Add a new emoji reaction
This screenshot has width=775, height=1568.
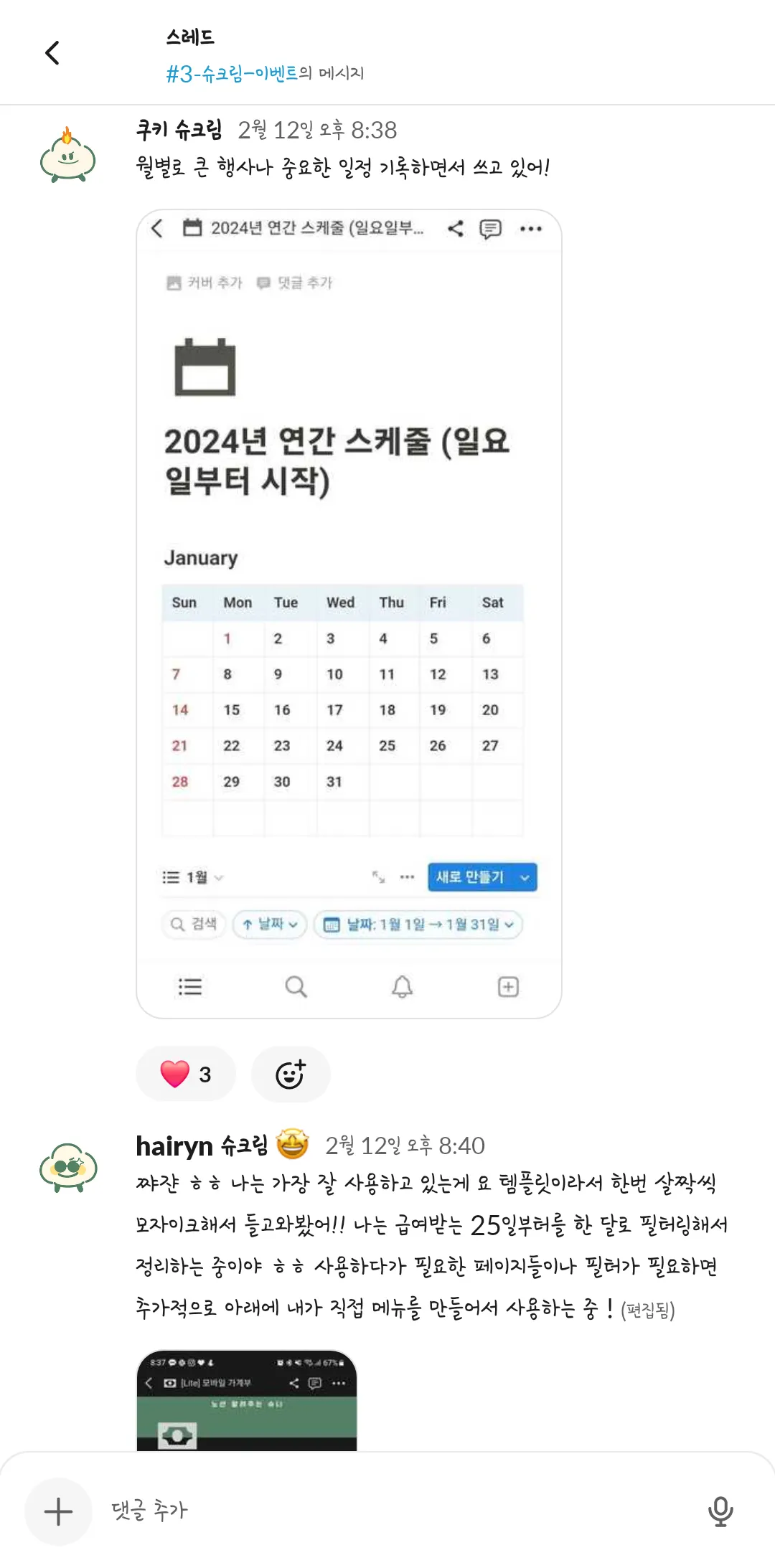point(291,1074)
